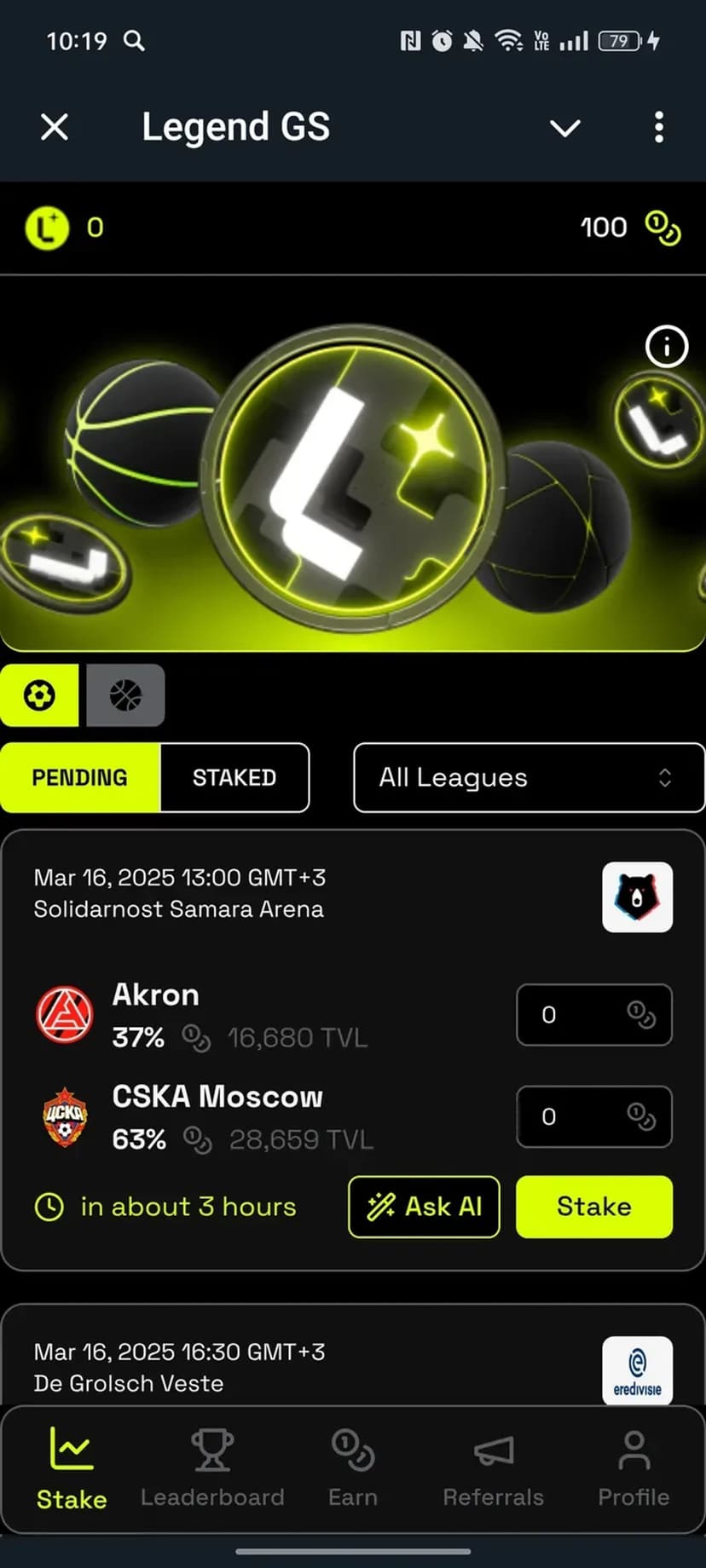Switch to the basketball sport filter

[x=125, y=695]
